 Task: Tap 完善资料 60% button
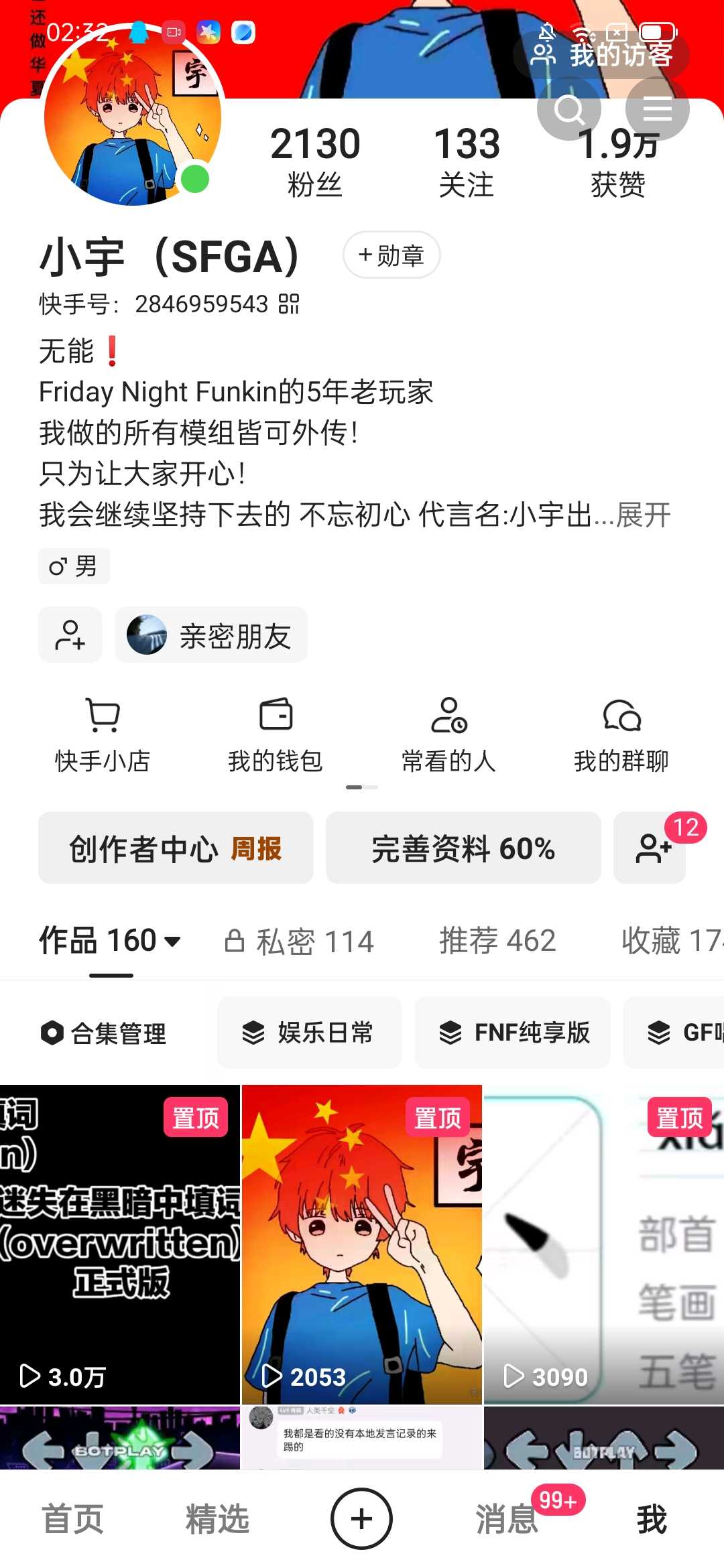click(x=463, y=848)
